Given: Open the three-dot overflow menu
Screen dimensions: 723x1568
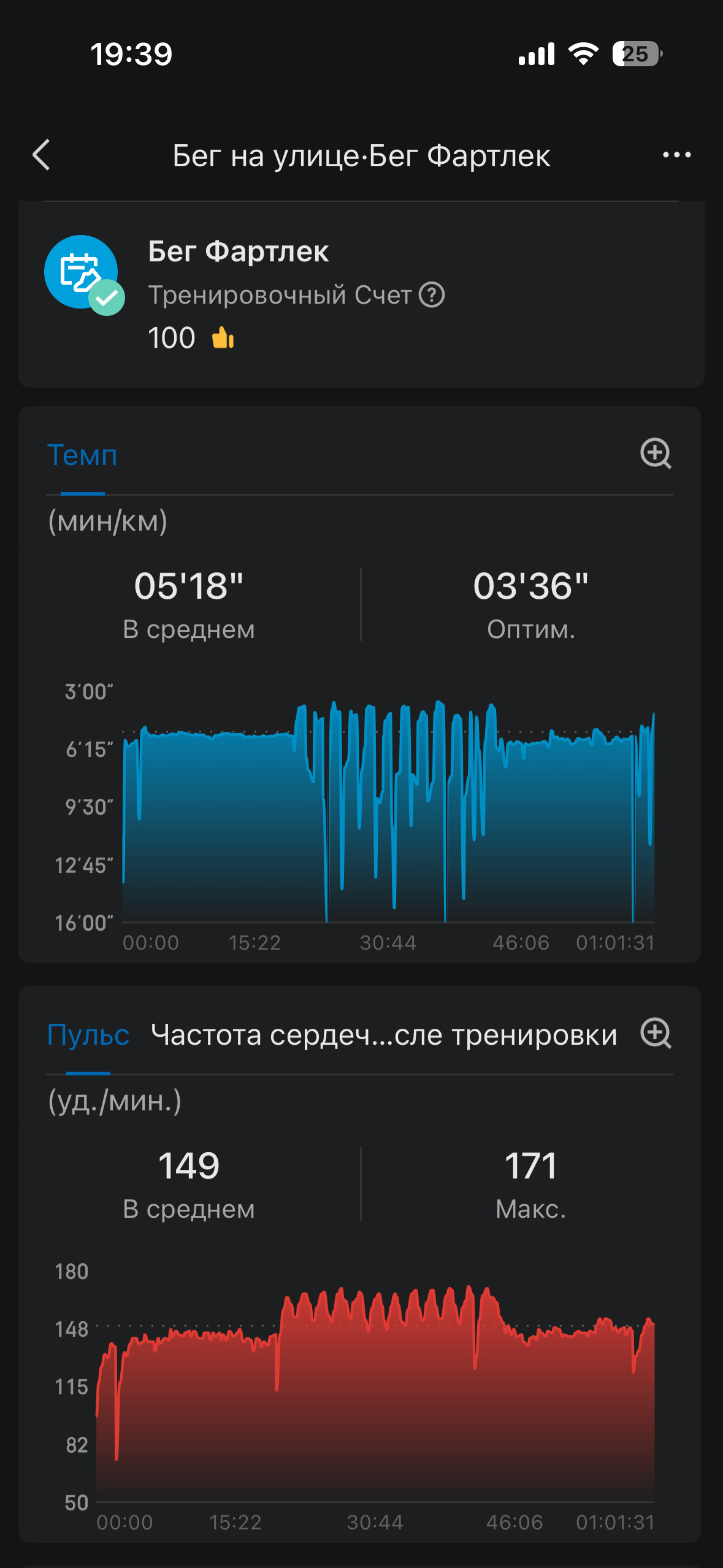Looking at the screenshot, I should click(676, 155).
